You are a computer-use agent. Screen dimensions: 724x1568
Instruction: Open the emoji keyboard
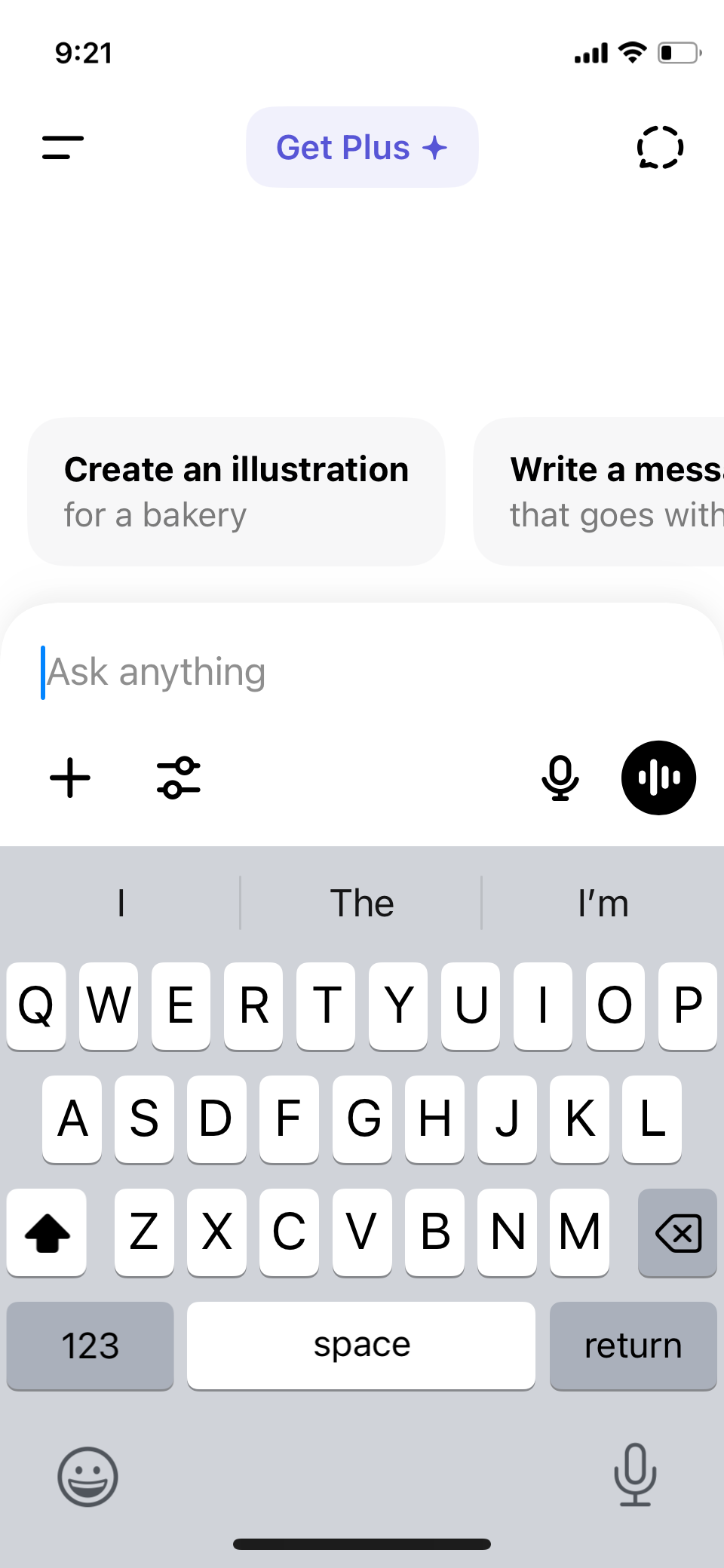[x=87, y=1476]
